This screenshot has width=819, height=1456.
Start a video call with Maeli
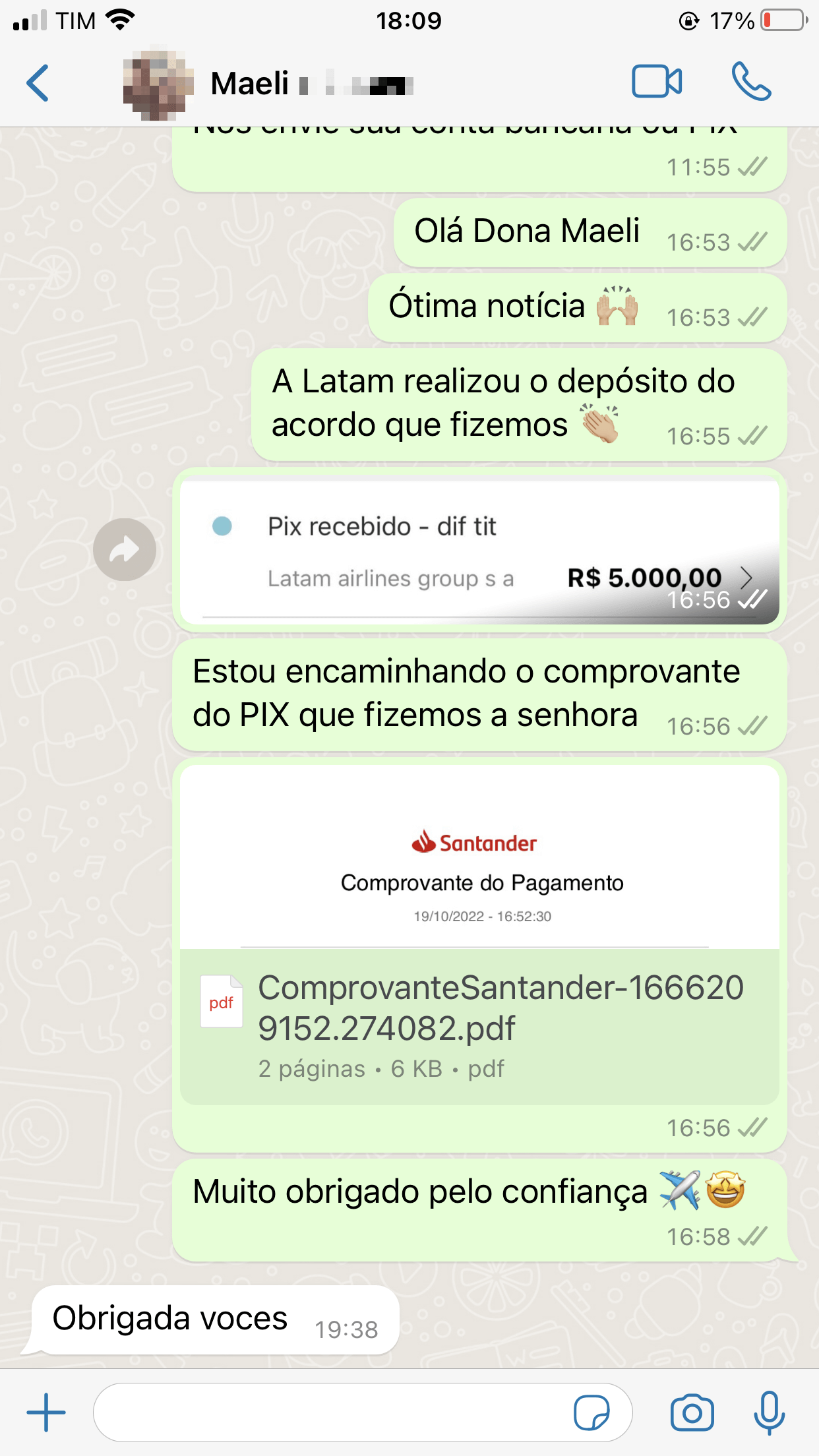(657, 82)
